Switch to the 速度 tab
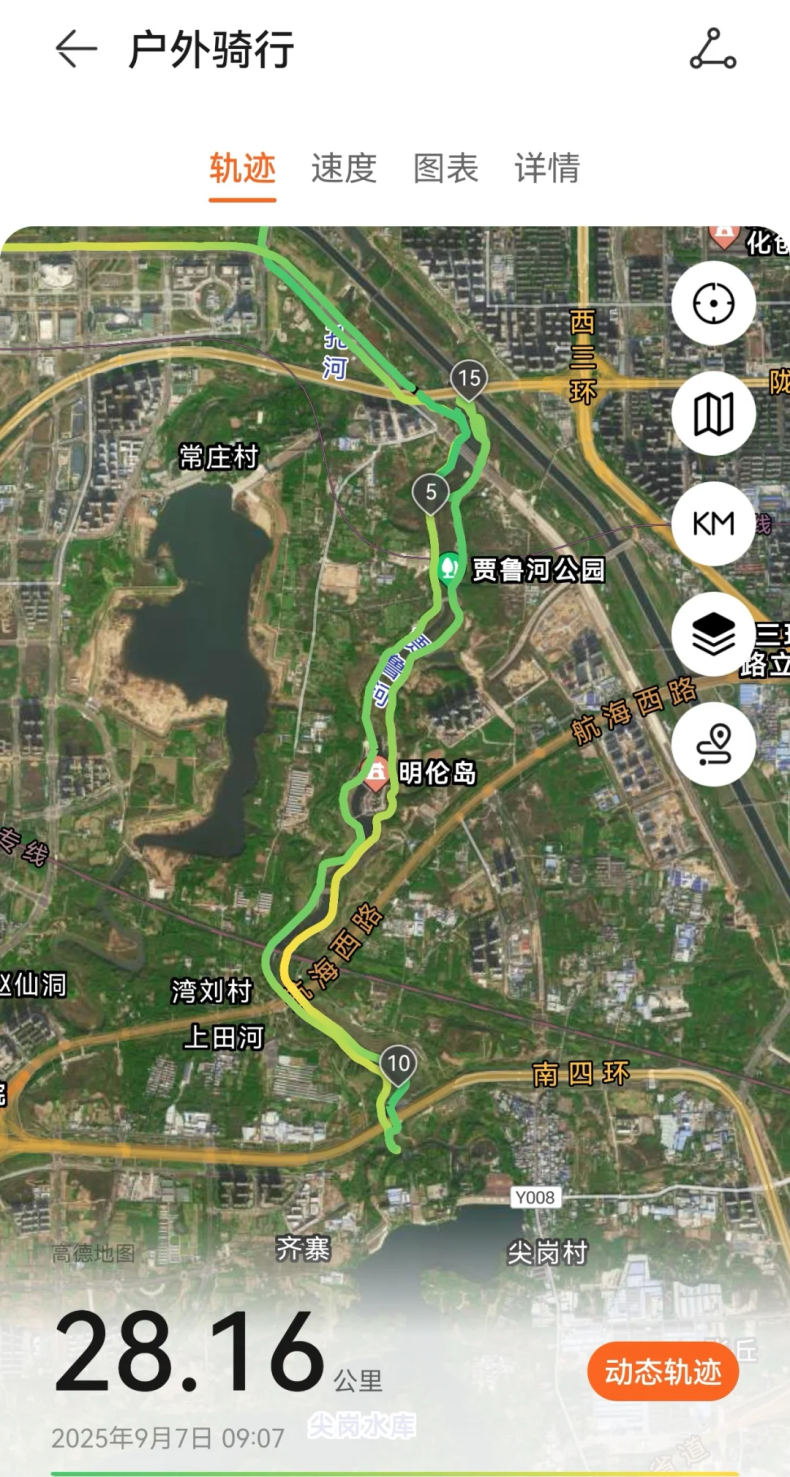This screenshot has height=1477, width=790. click(343, 168)
